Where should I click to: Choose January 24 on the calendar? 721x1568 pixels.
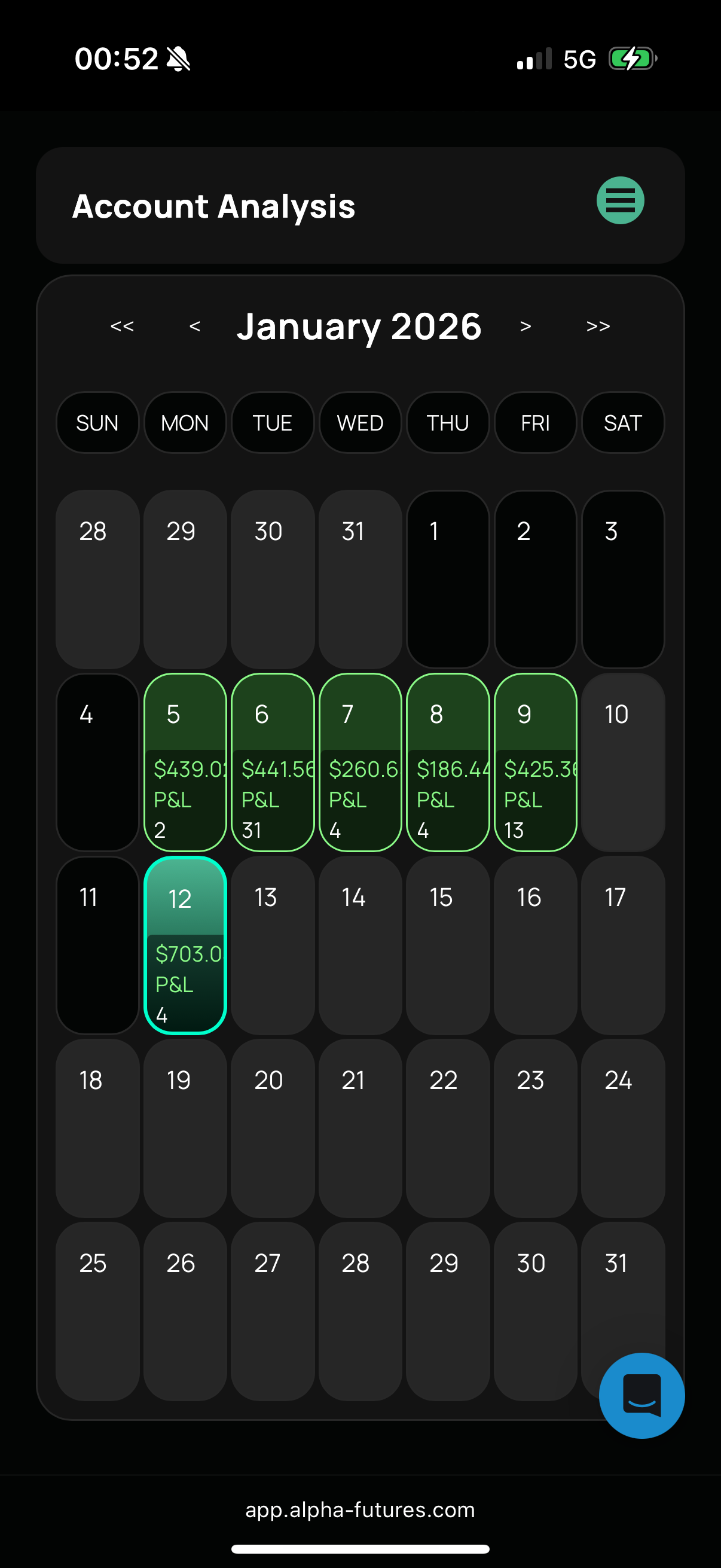pos(622,1128)
